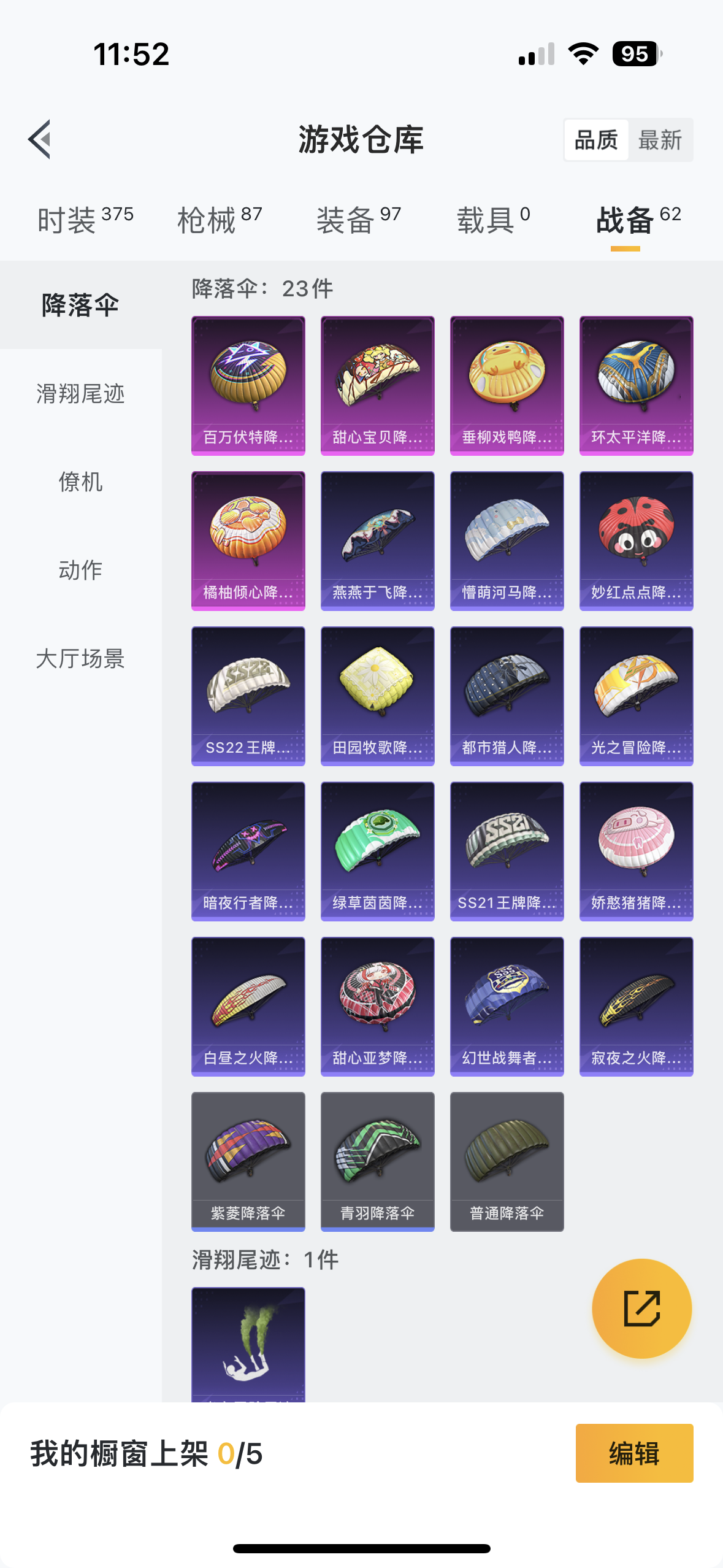
Task: Sort by 品质
Action: [596, 140]
